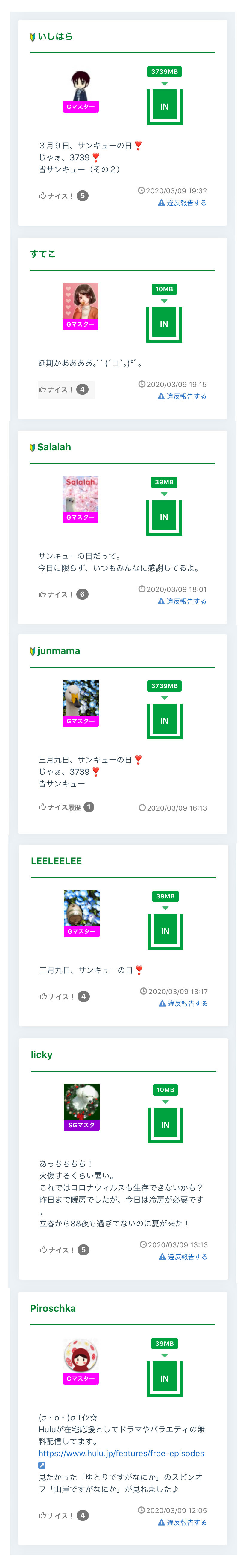
Task: Report Salalah's post via 違反報告する
Action: pos(183,601)
